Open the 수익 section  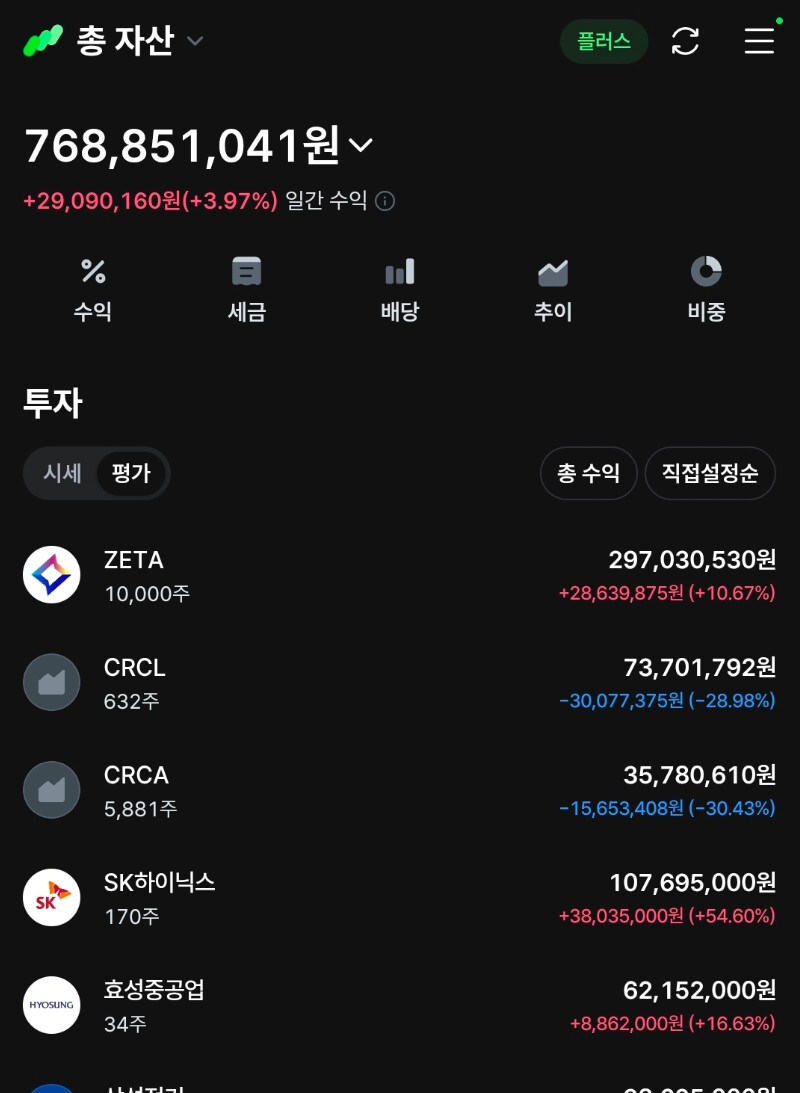point(93,290)
